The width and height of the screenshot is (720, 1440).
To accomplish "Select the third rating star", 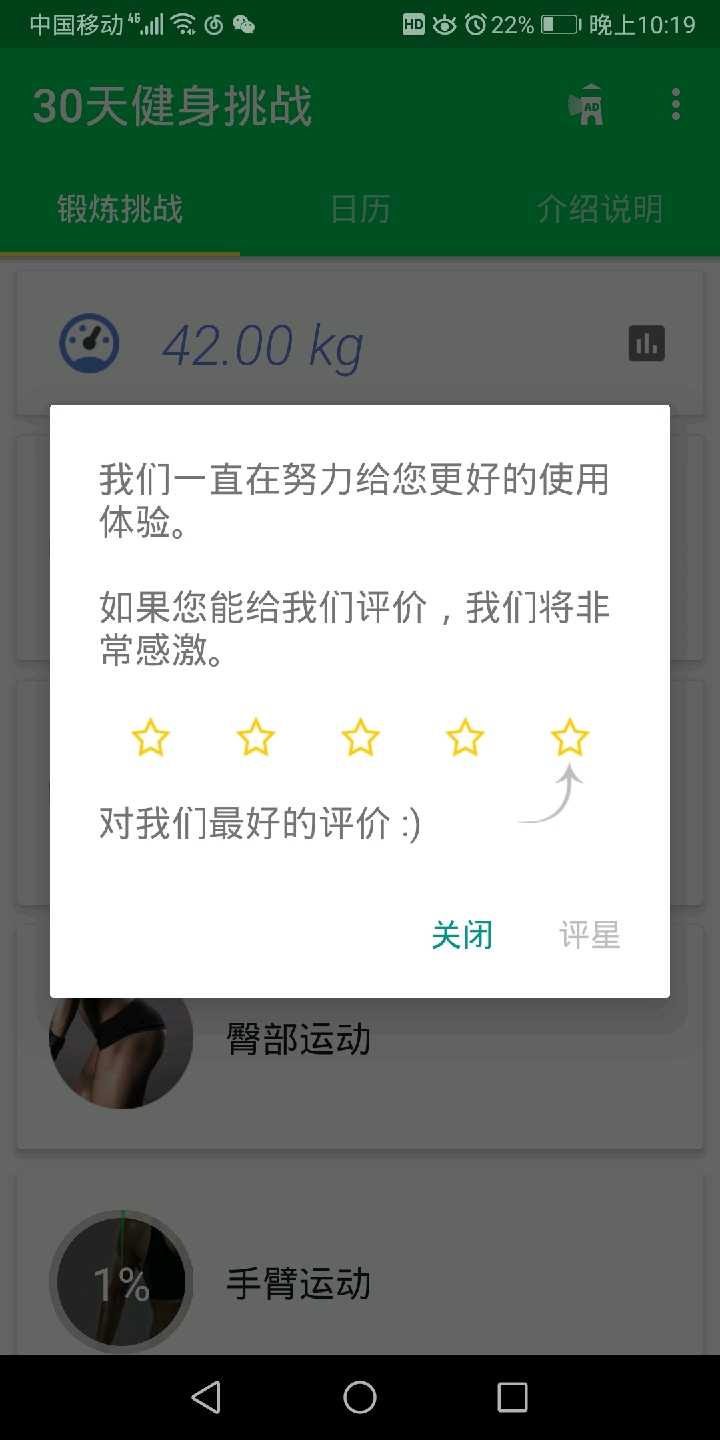I will click(x=360, y=739).
